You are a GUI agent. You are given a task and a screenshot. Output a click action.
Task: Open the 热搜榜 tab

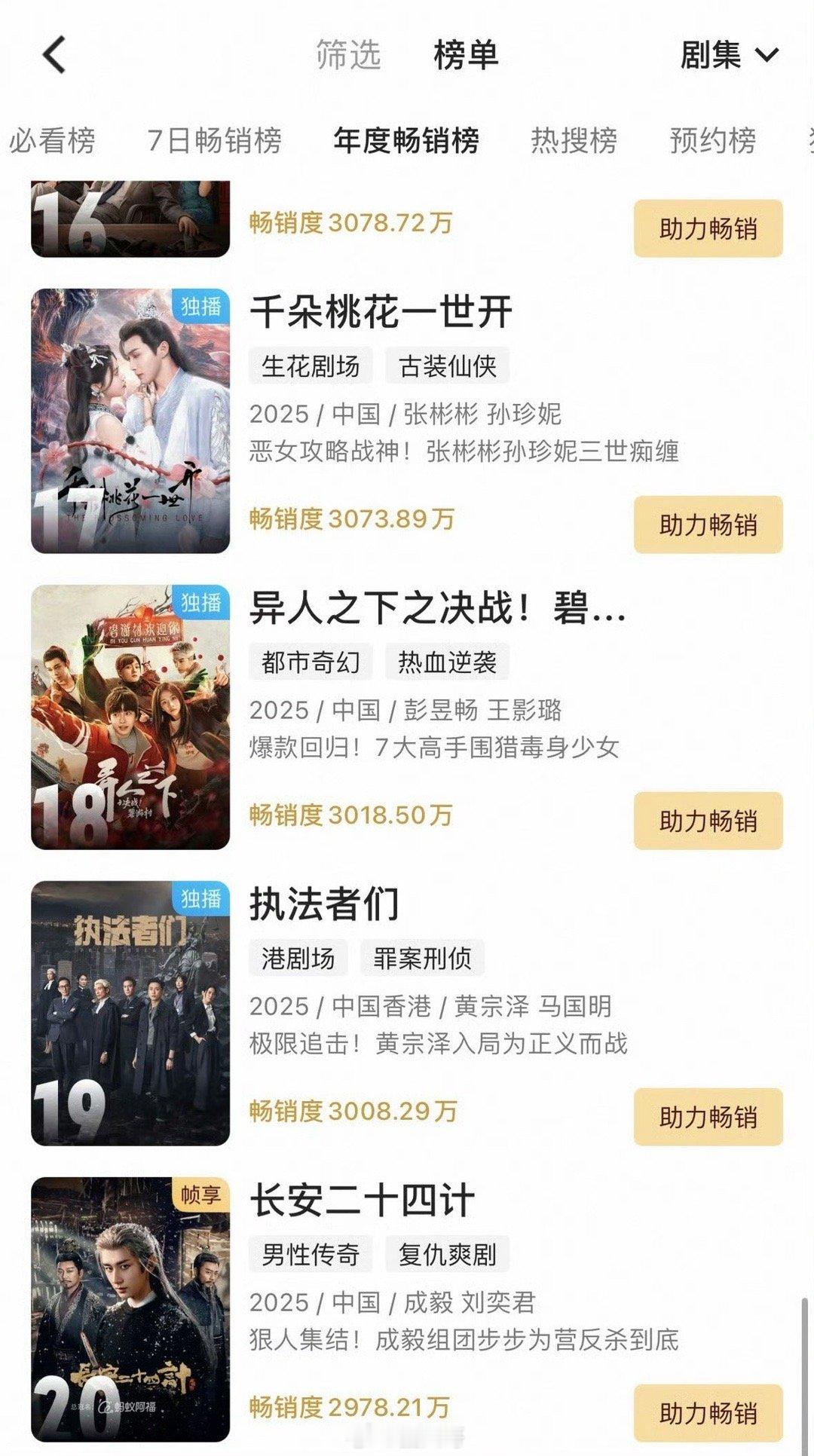point(574,140)
